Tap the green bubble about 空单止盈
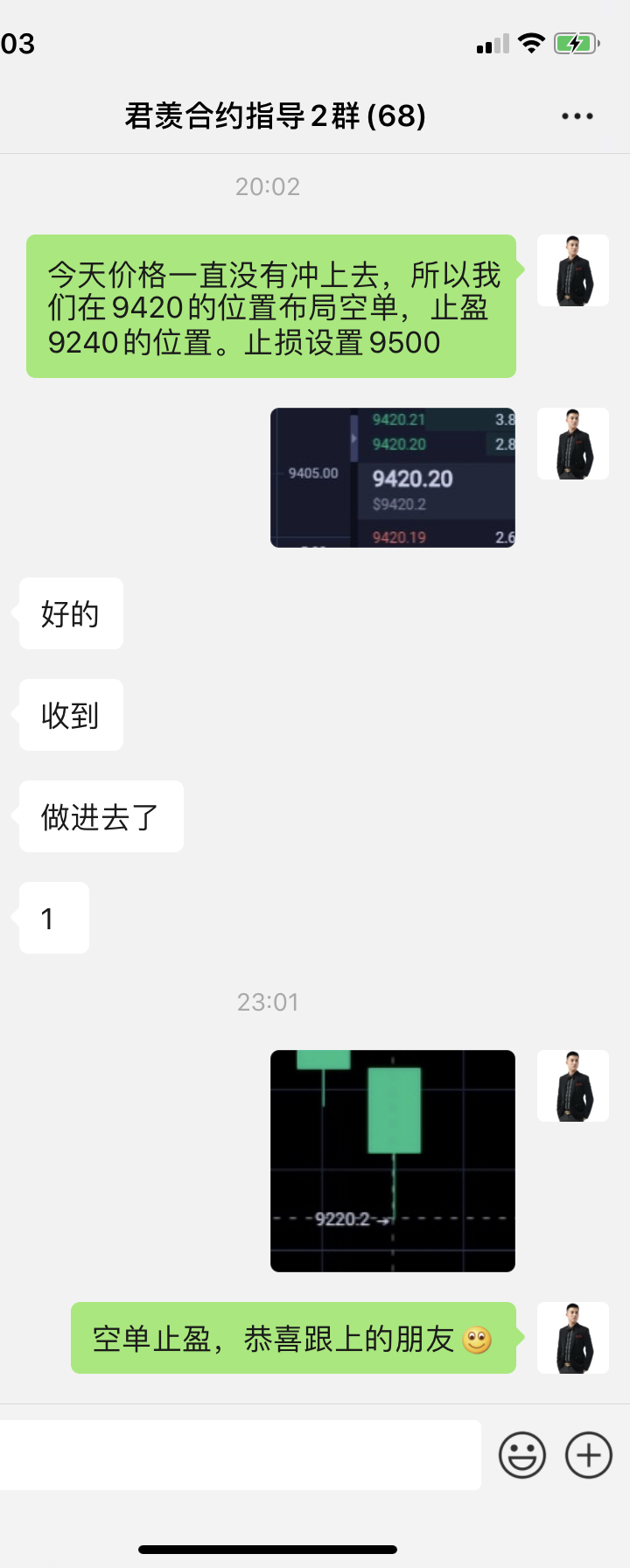Viewport: 630px width, 1568px height. click(x=292, y=1338)
